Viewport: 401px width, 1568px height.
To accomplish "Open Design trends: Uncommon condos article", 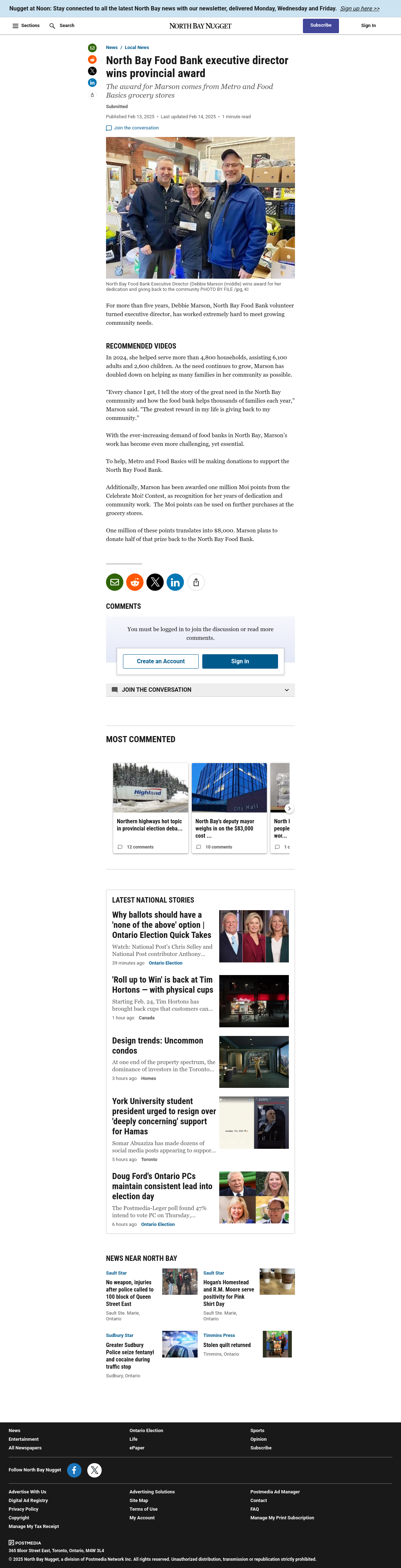I will click(158, 1046).
